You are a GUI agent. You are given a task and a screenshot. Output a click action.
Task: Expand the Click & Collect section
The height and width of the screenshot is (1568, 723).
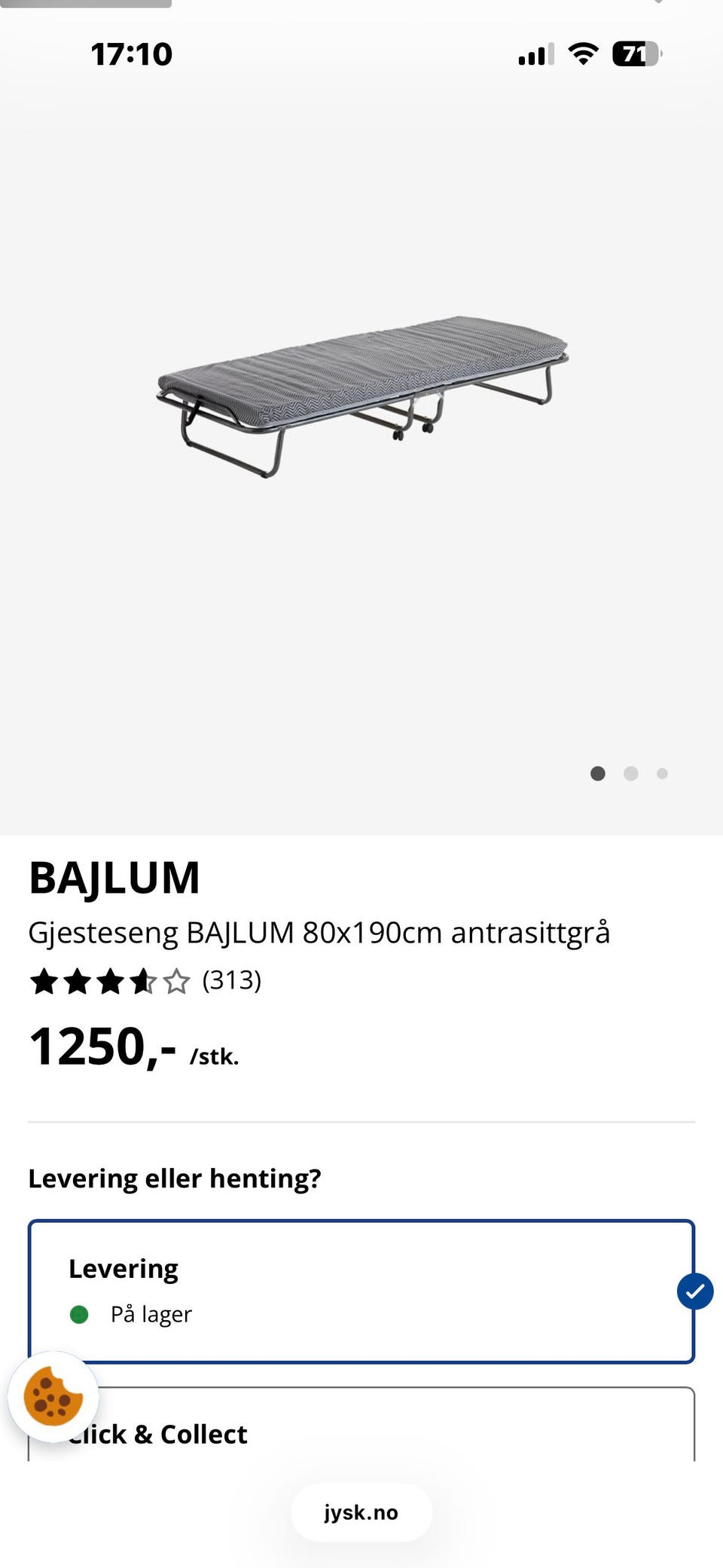[x=360, y=1434]
